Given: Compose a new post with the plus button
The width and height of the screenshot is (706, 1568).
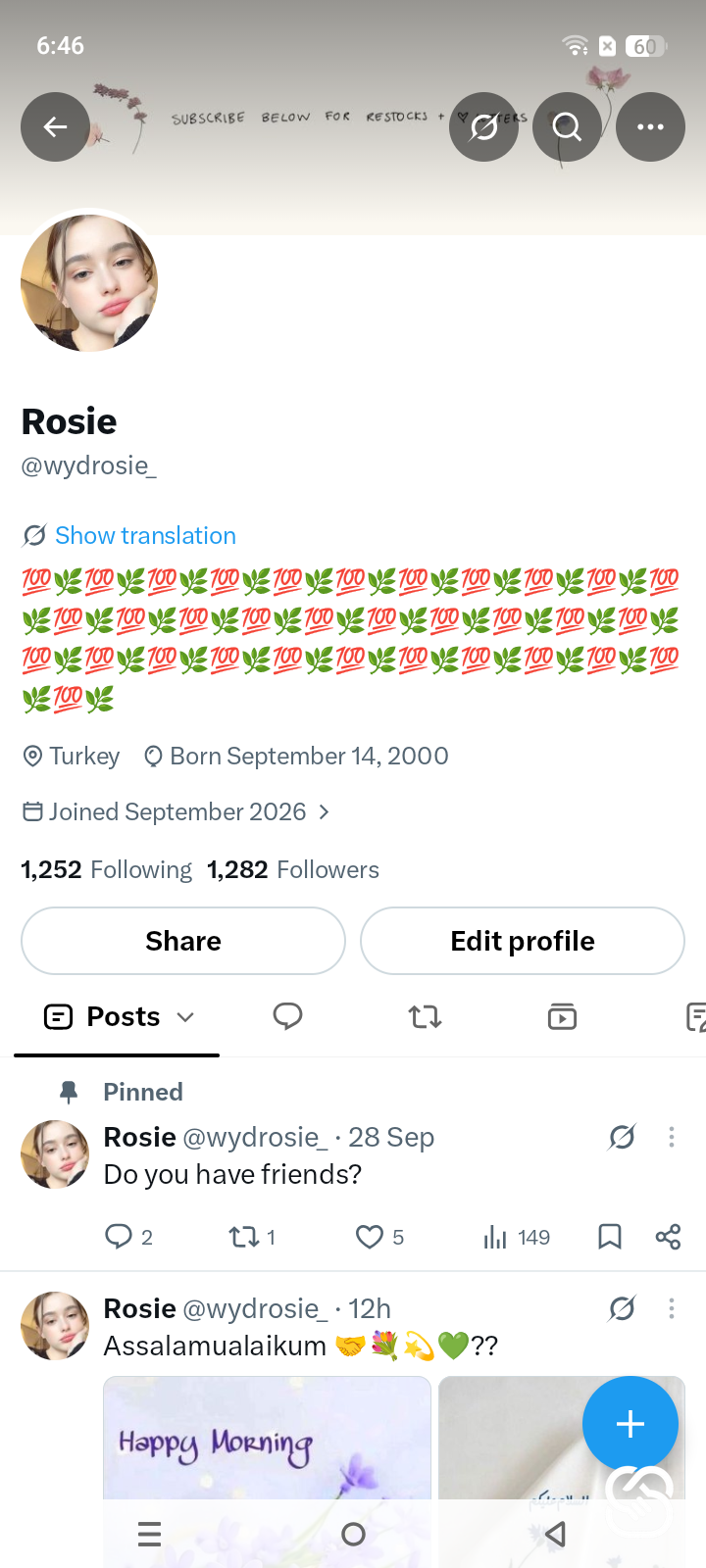Looking at the screenshot, I should click(x=630, y=1424).
